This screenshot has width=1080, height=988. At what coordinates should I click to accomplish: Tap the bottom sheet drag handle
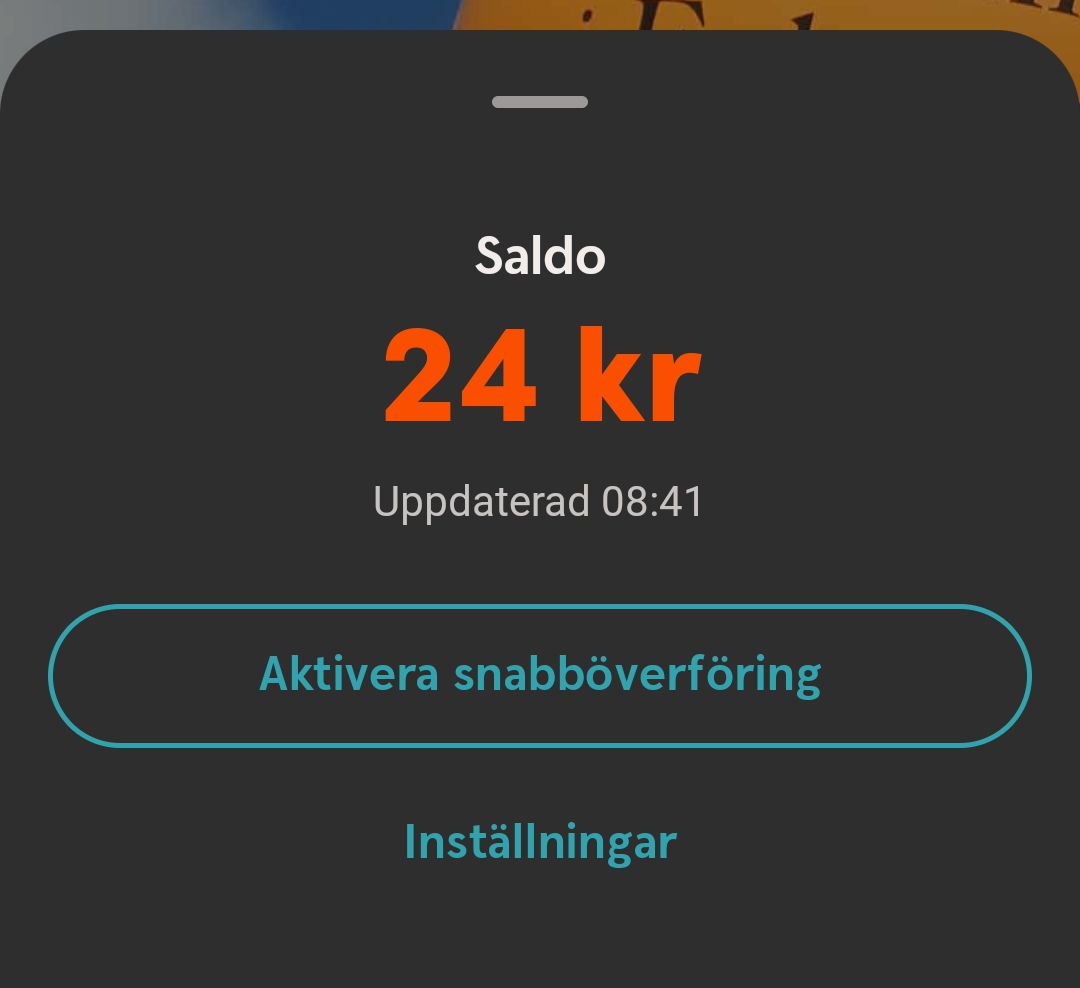pyautogui.click(x=540, y=102)
